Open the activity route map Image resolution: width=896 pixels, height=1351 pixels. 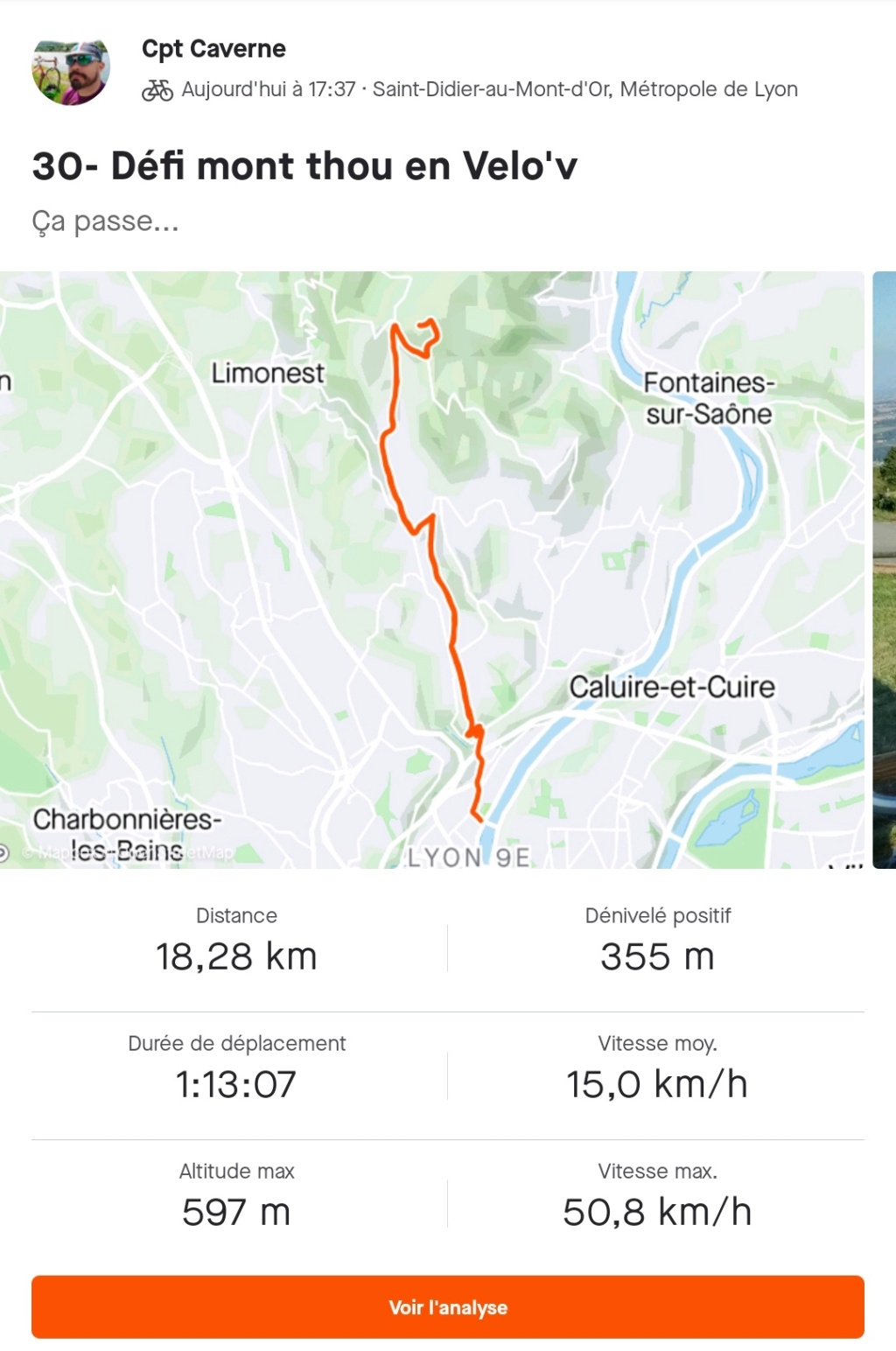click(431, 570)
